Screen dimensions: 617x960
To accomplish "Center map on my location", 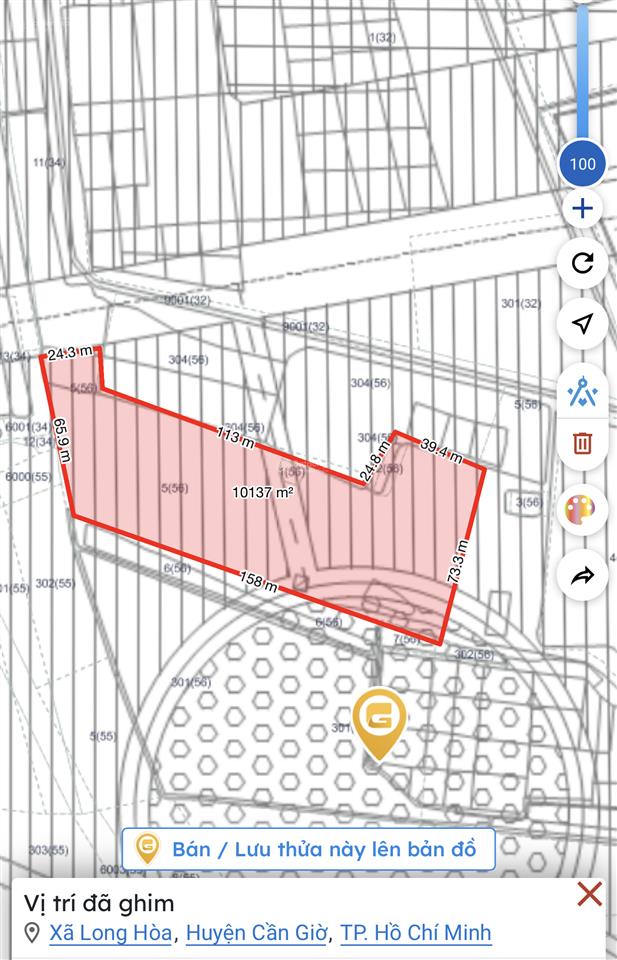I will tap(582, 323).
